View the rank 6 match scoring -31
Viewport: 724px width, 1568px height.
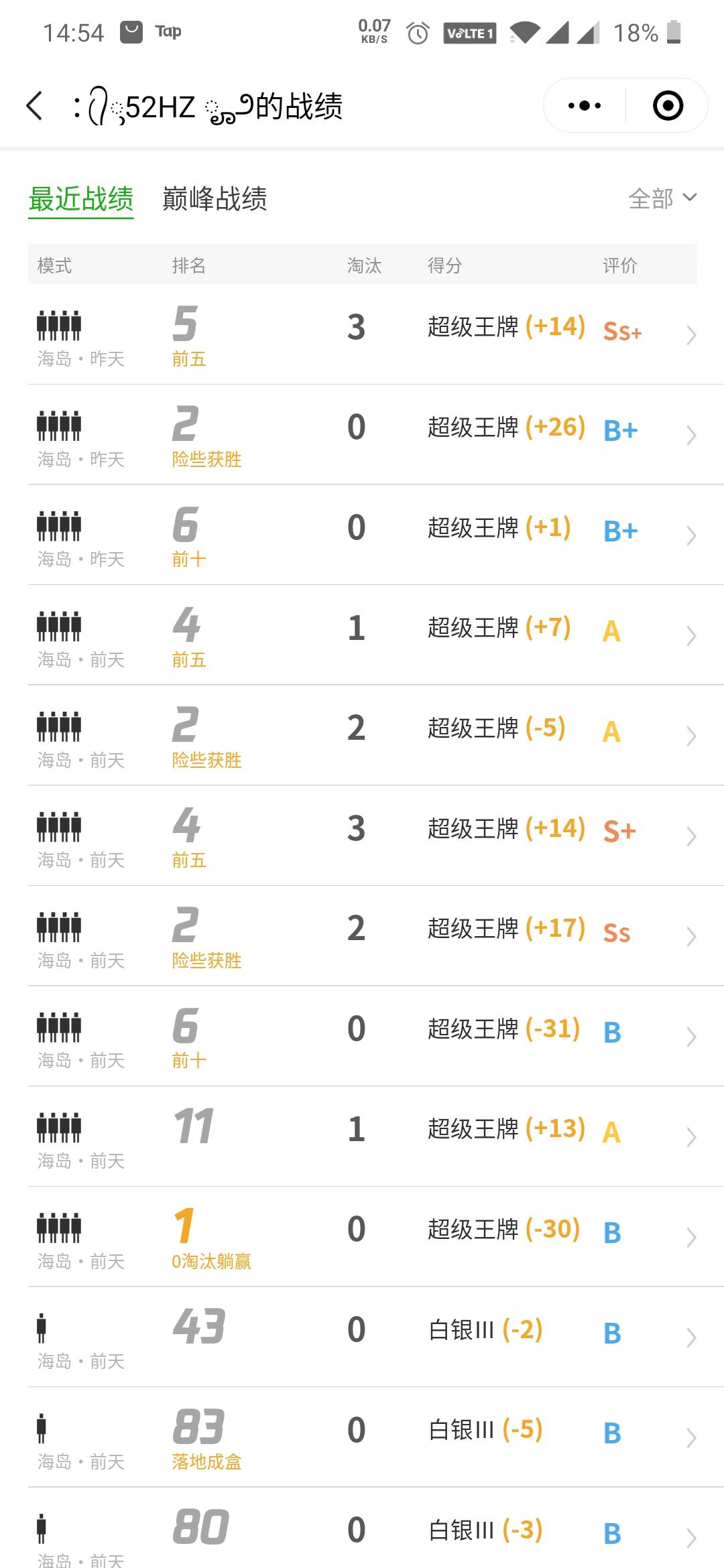click(x=362, y=1036)
